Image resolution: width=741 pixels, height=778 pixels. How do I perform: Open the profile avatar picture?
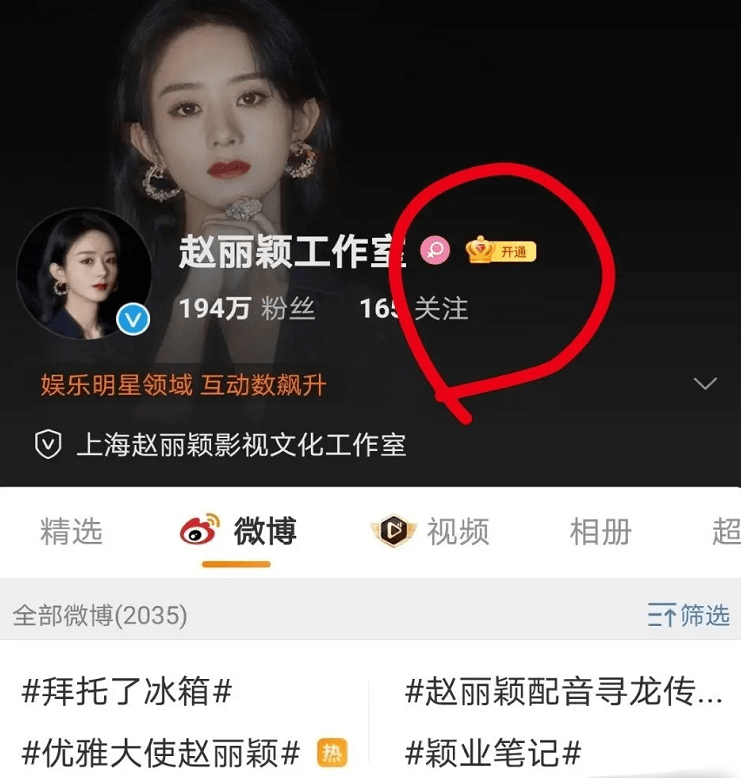84,273
